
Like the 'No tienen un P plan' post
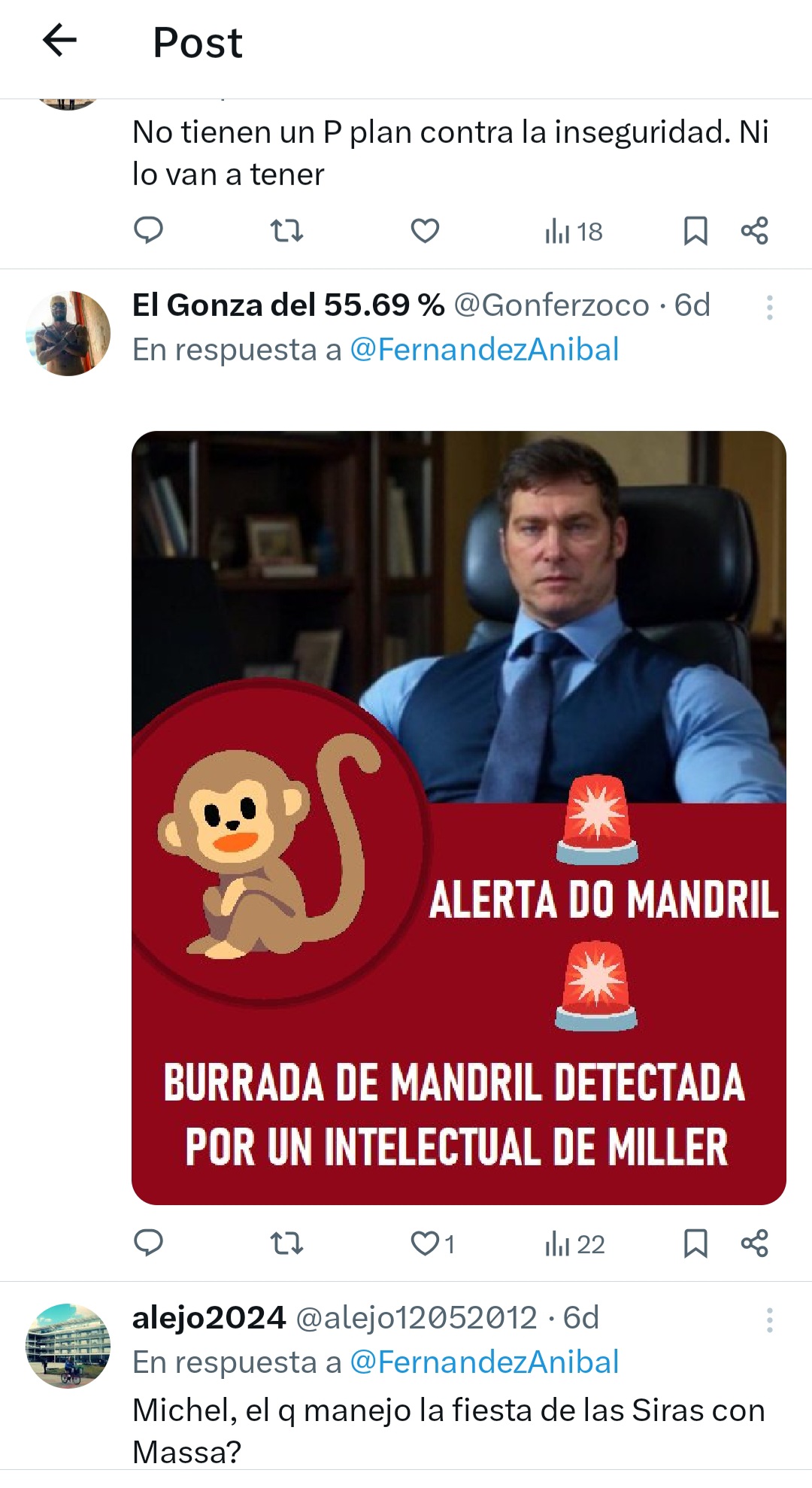coord(425,230)
